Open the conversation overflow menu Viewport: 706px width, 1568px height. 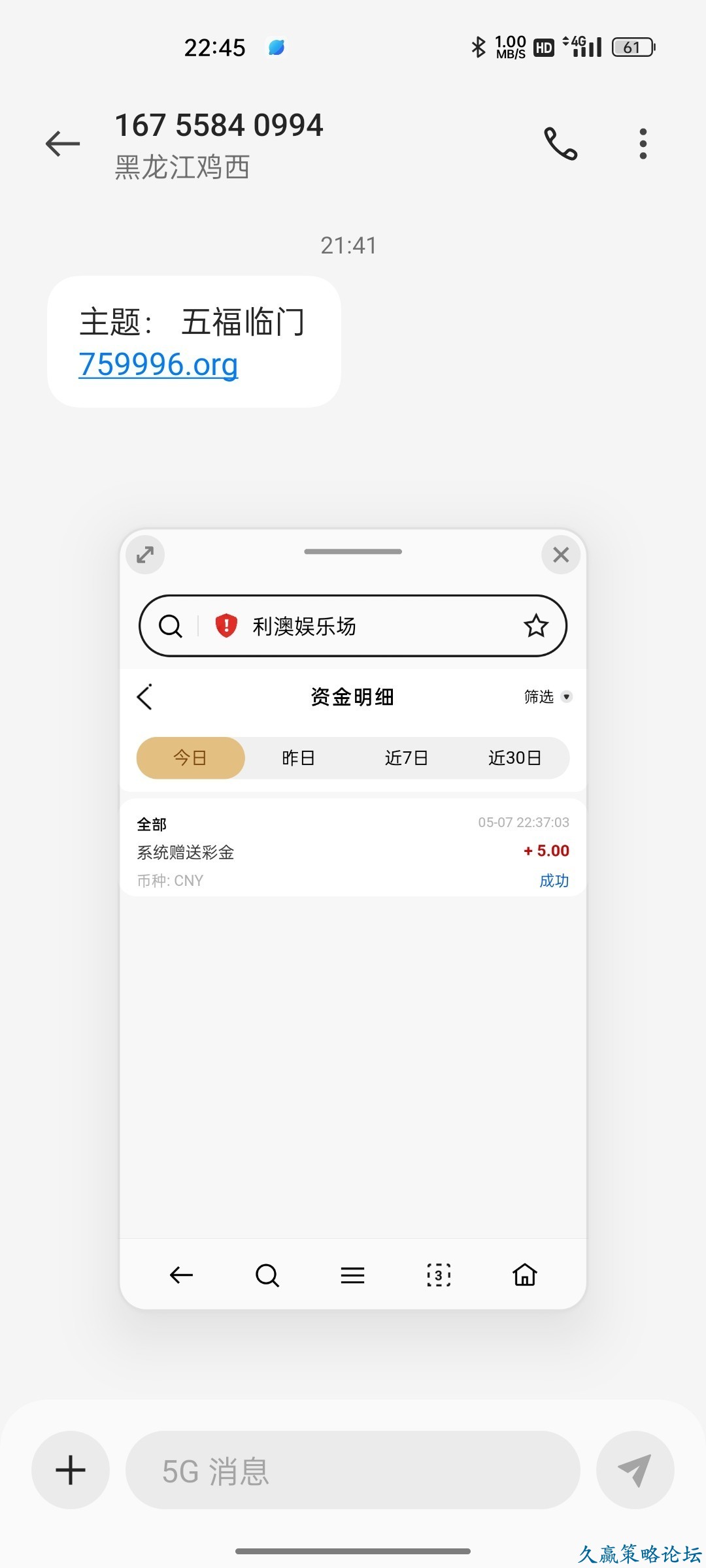(643, 144)
